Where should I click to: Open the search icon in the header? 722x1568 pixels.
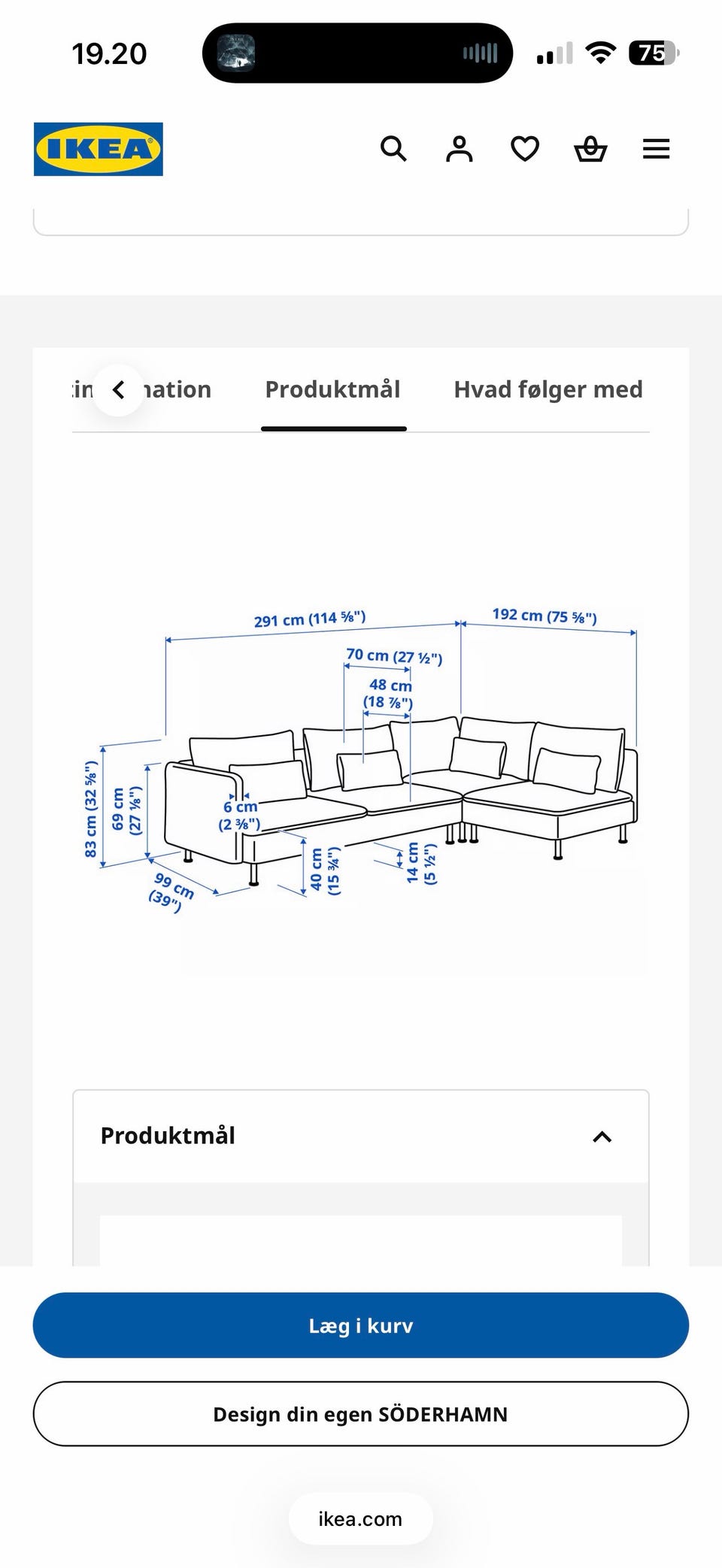393,149
